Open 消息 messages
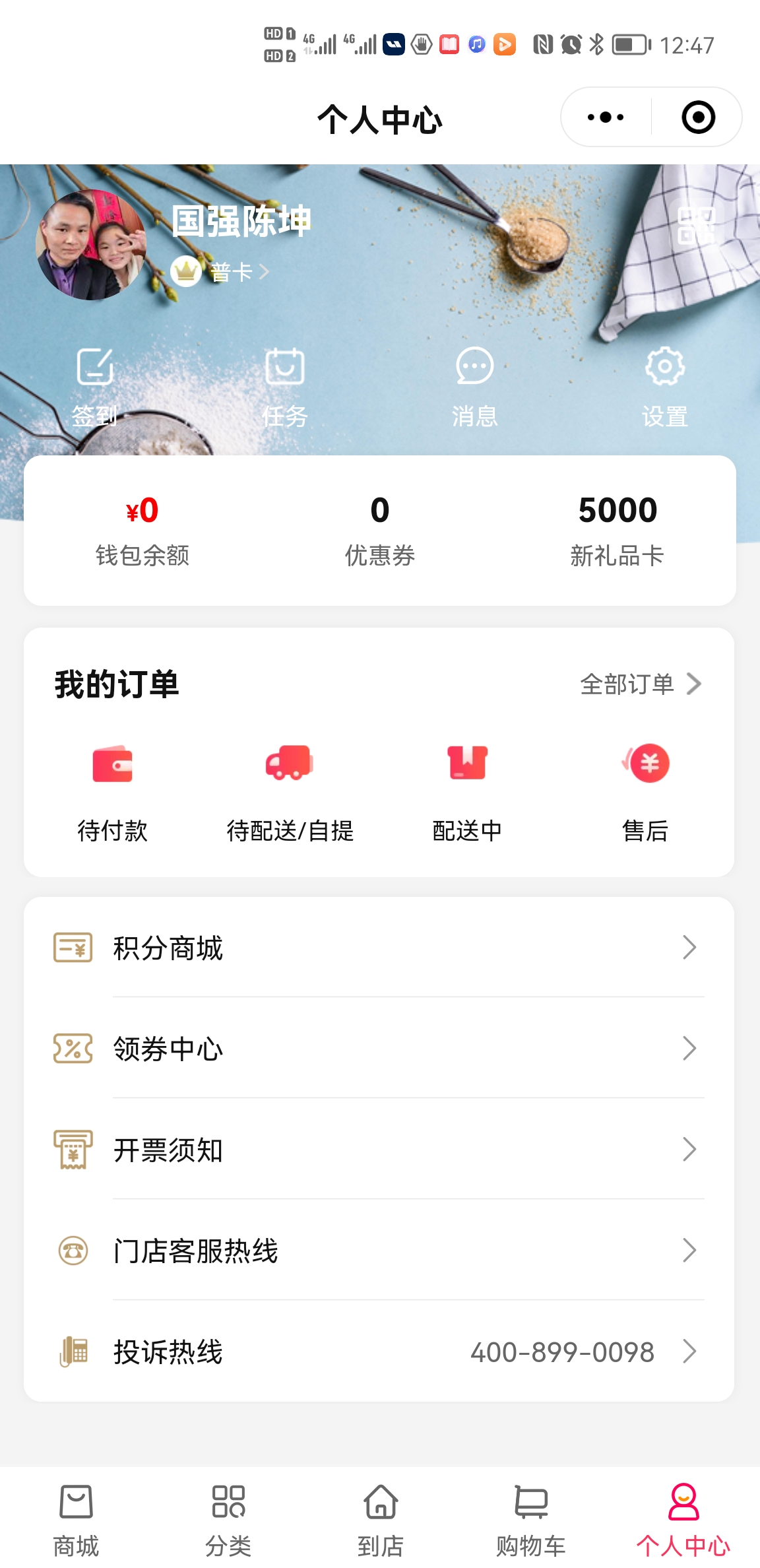This screenshot has width=760, height=1568. (474, 387)
